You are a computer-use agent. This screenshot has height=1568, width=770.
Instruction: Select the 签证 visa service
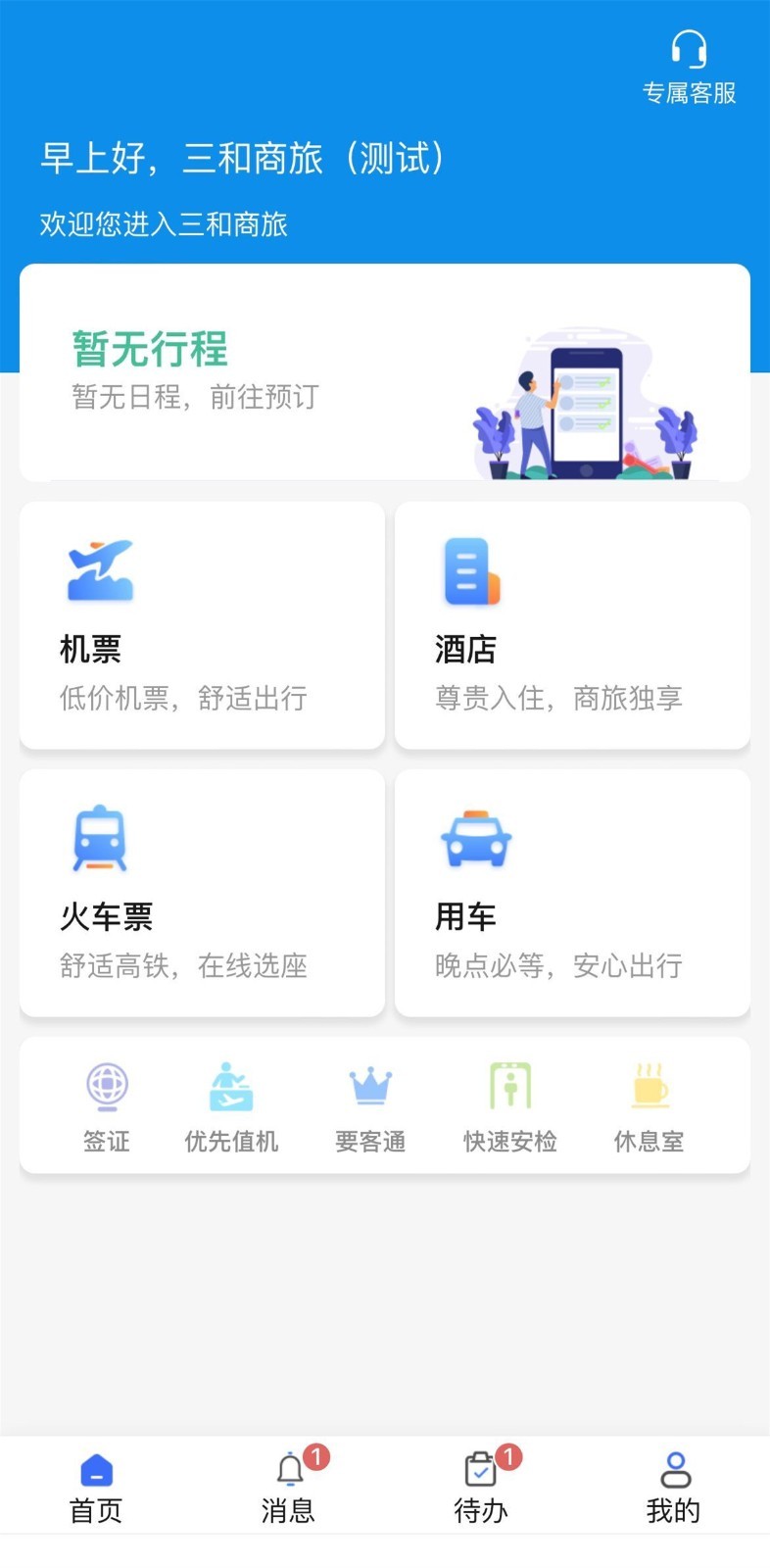tap(107, 1105)
